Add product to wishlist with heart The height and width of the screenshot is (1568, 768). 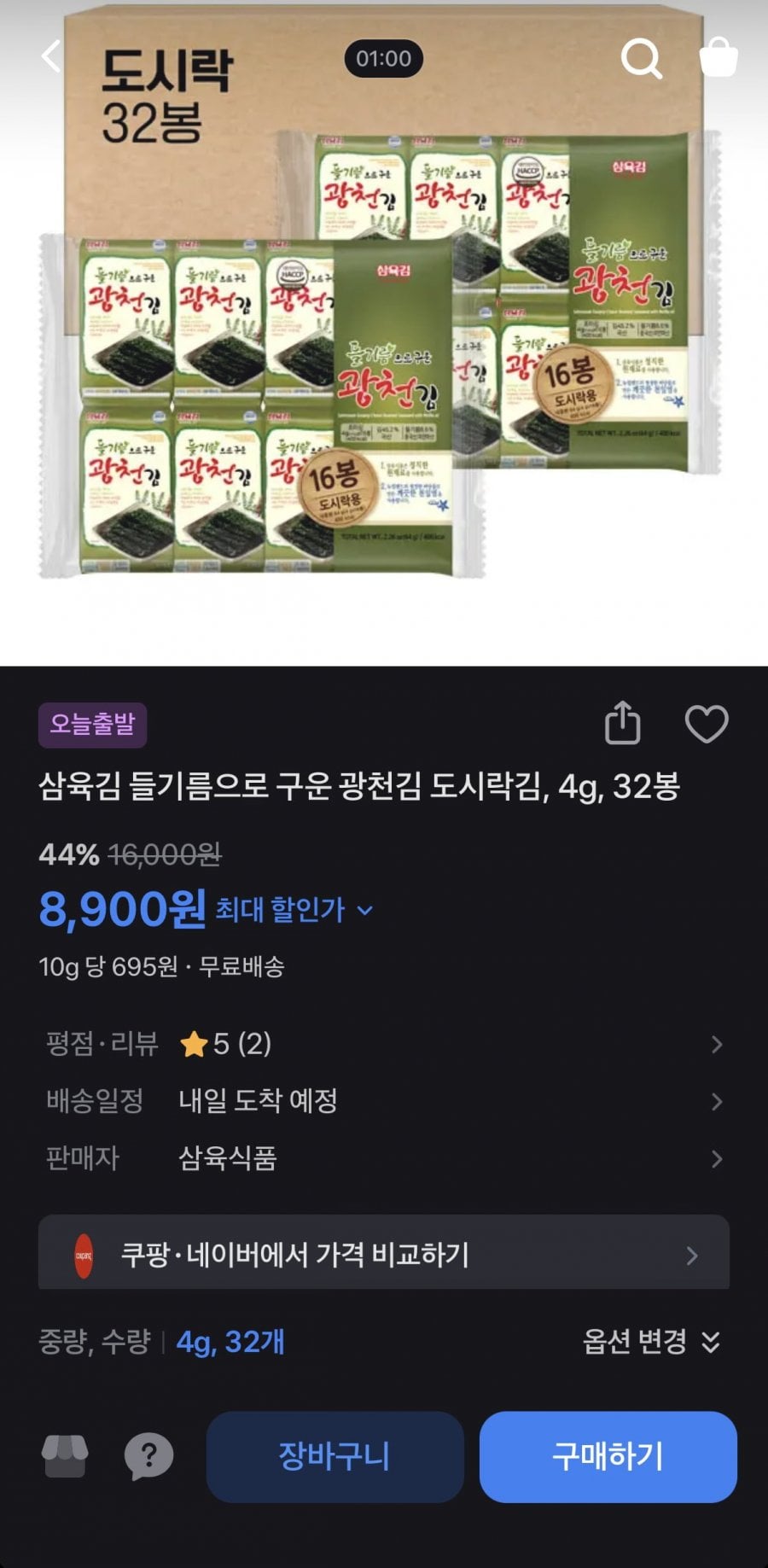(x=707, y=724)
